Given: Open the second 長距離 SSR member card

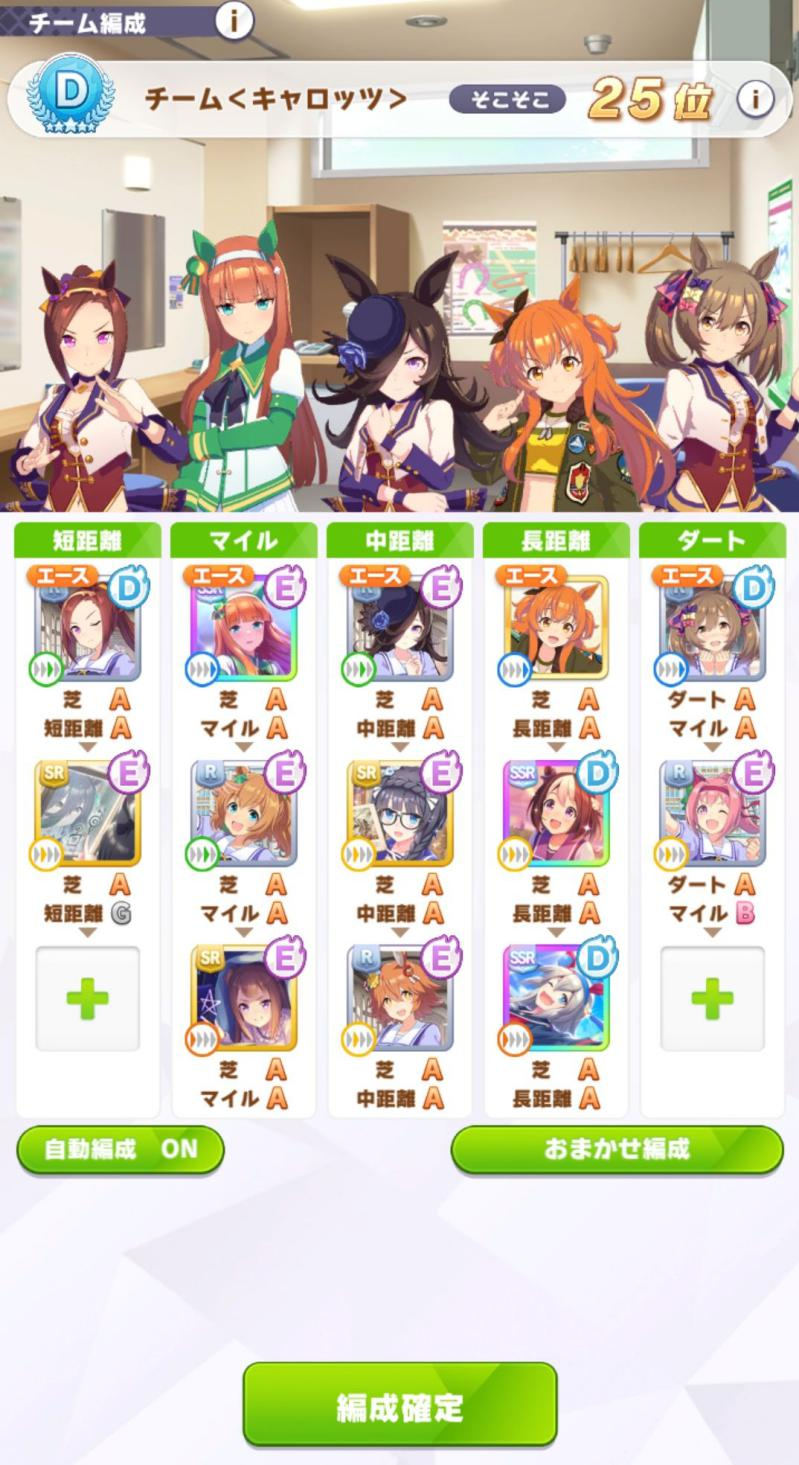Looking at the screenshot, I should pos(556,814).
